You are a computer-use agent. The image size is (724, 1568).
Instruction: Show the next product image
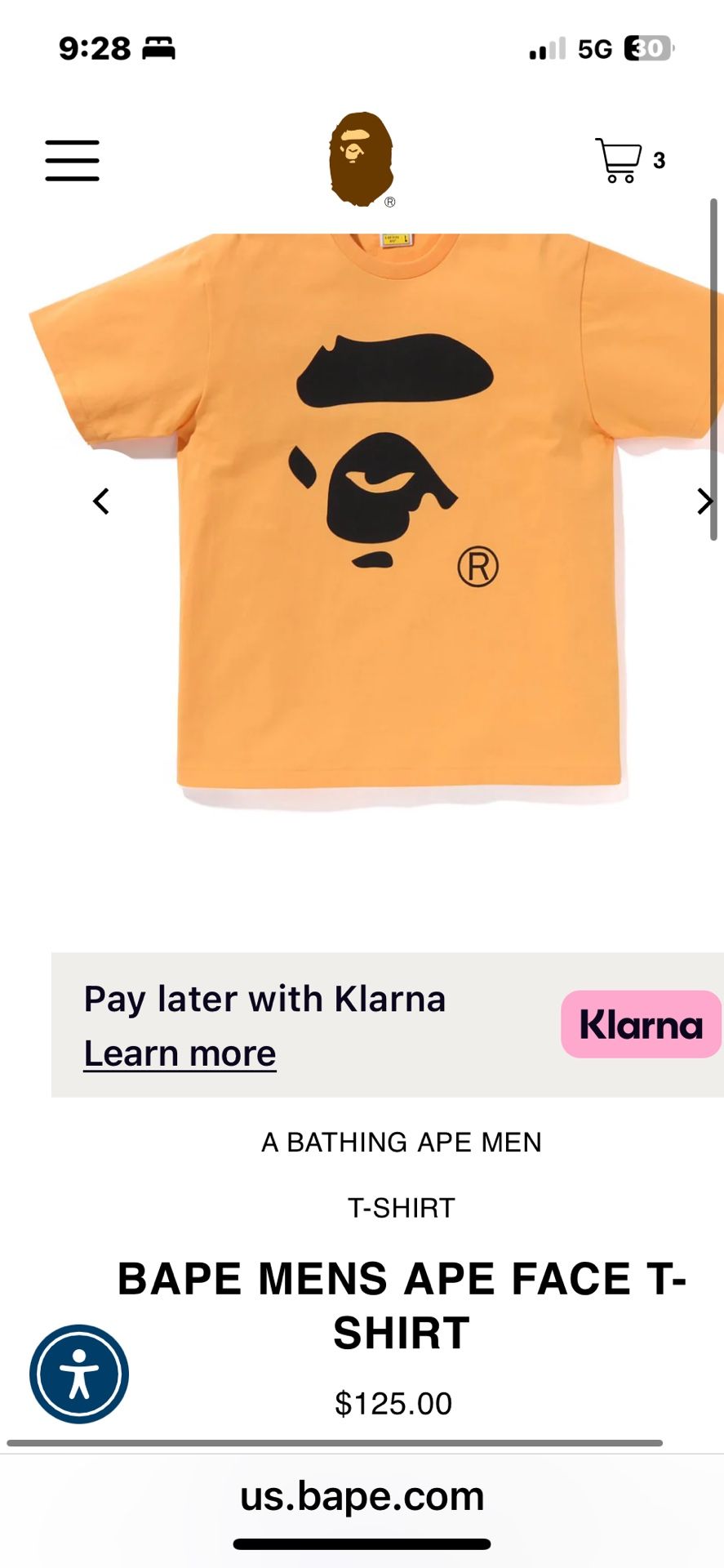[704, 501]
